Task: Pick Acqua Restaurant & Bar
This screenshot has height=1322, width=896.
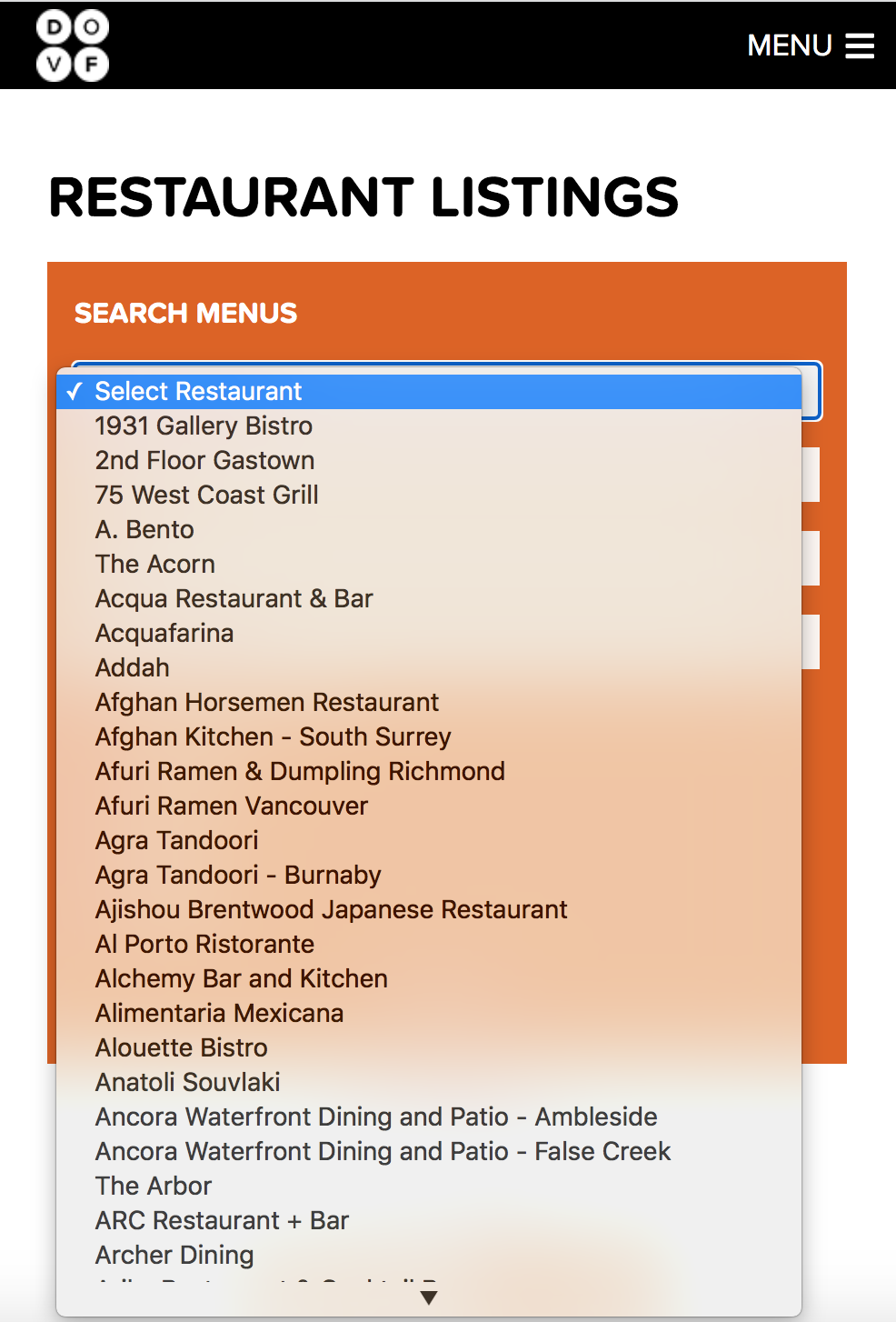Action: [234, 599]
